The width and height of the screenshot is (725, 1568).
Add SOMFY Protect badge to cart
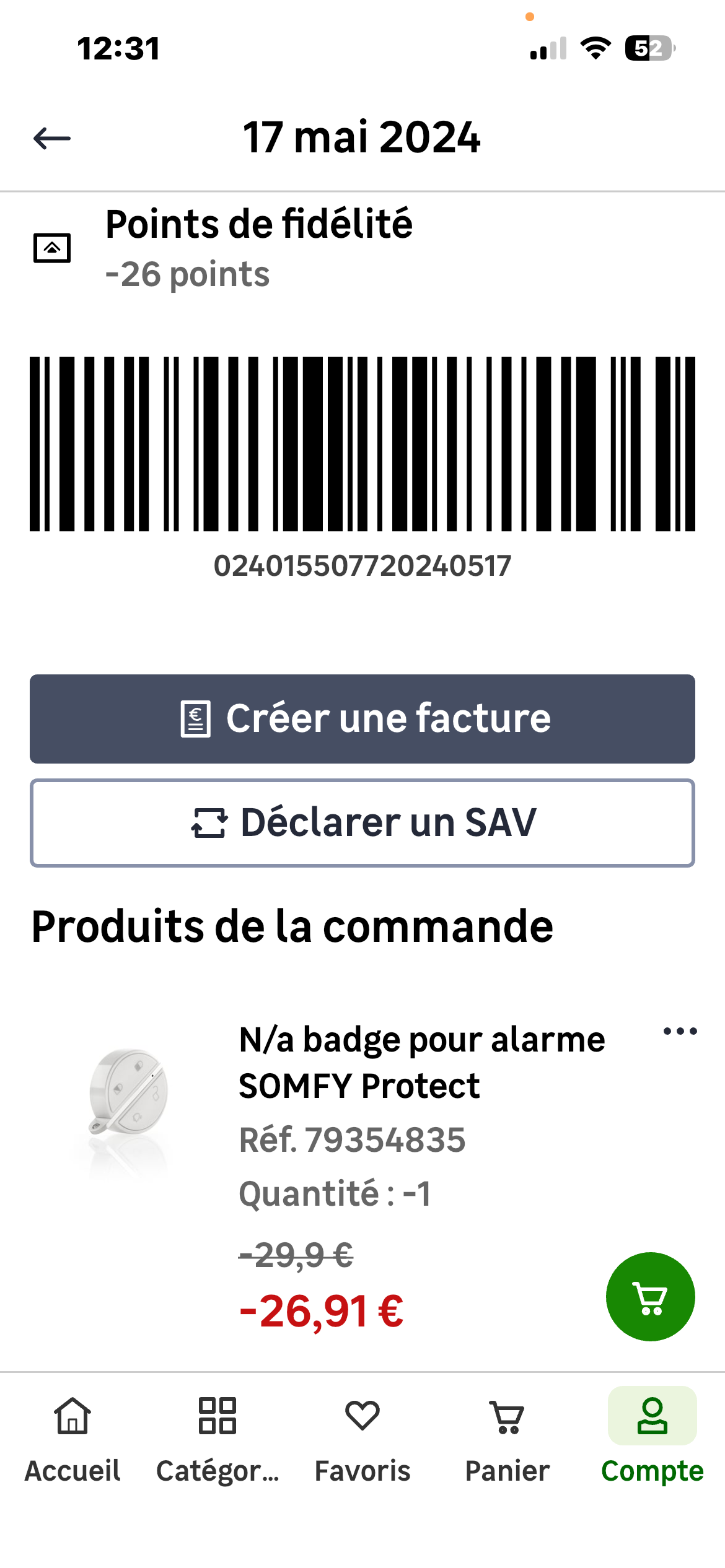650,1296
